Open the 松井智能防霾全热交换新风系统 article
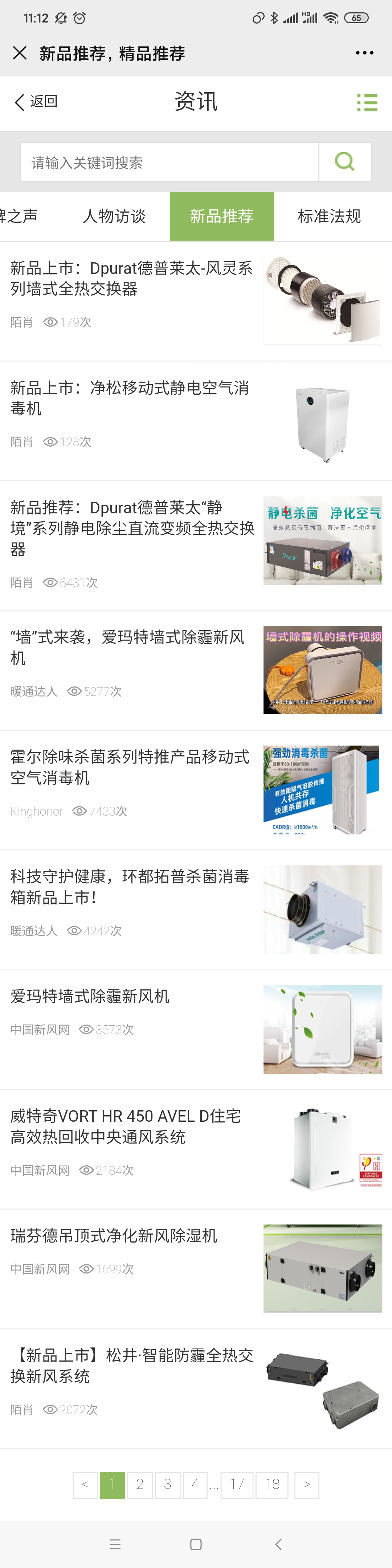This screenshot has height=1568, width=392. click(x=131, y=1365)
